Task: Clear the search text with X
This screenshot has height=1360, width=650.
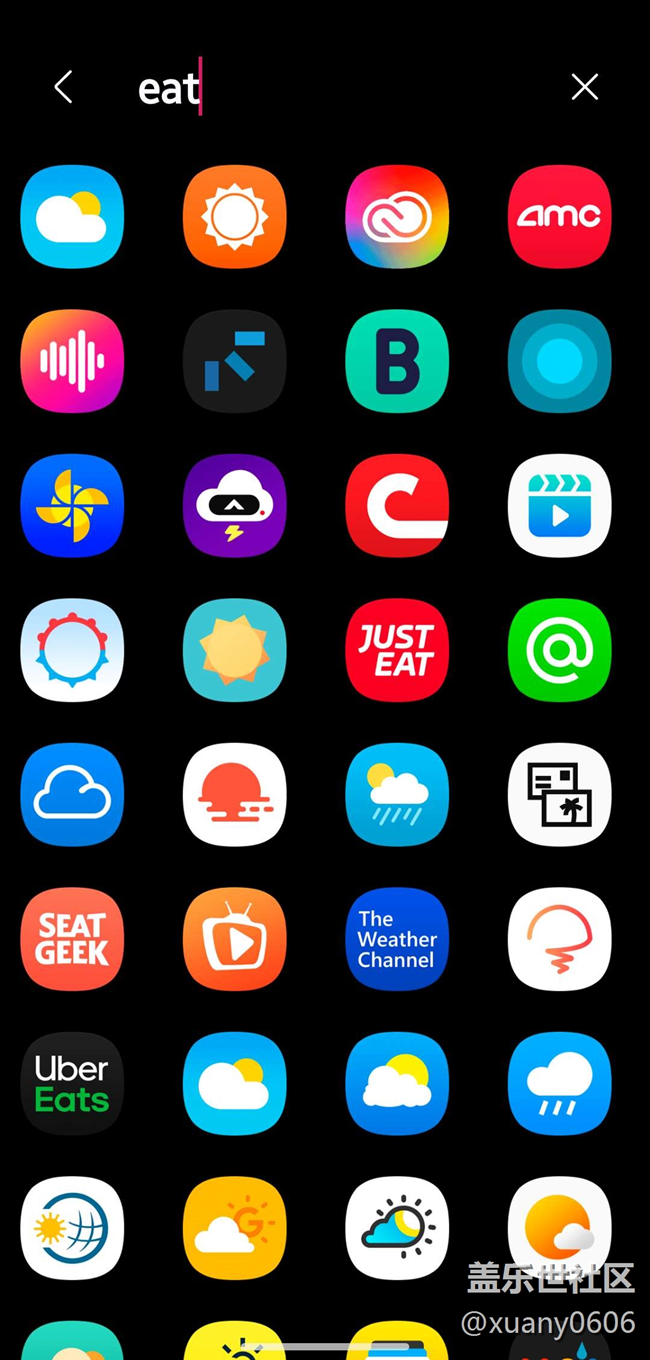Action: tap(584, 87)
